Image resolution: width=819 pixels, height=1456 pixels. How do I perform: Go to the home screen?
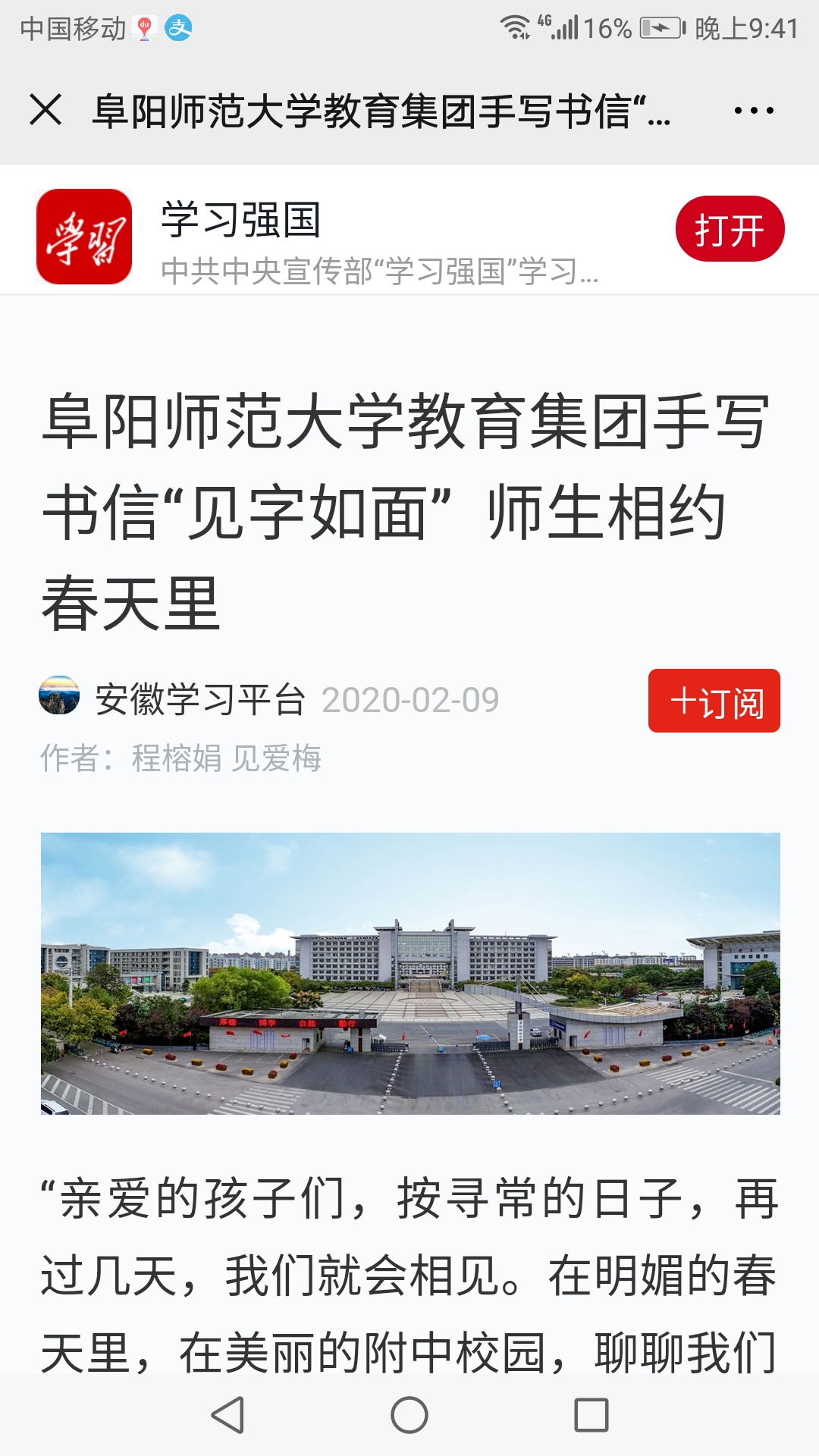point(409,1415)
